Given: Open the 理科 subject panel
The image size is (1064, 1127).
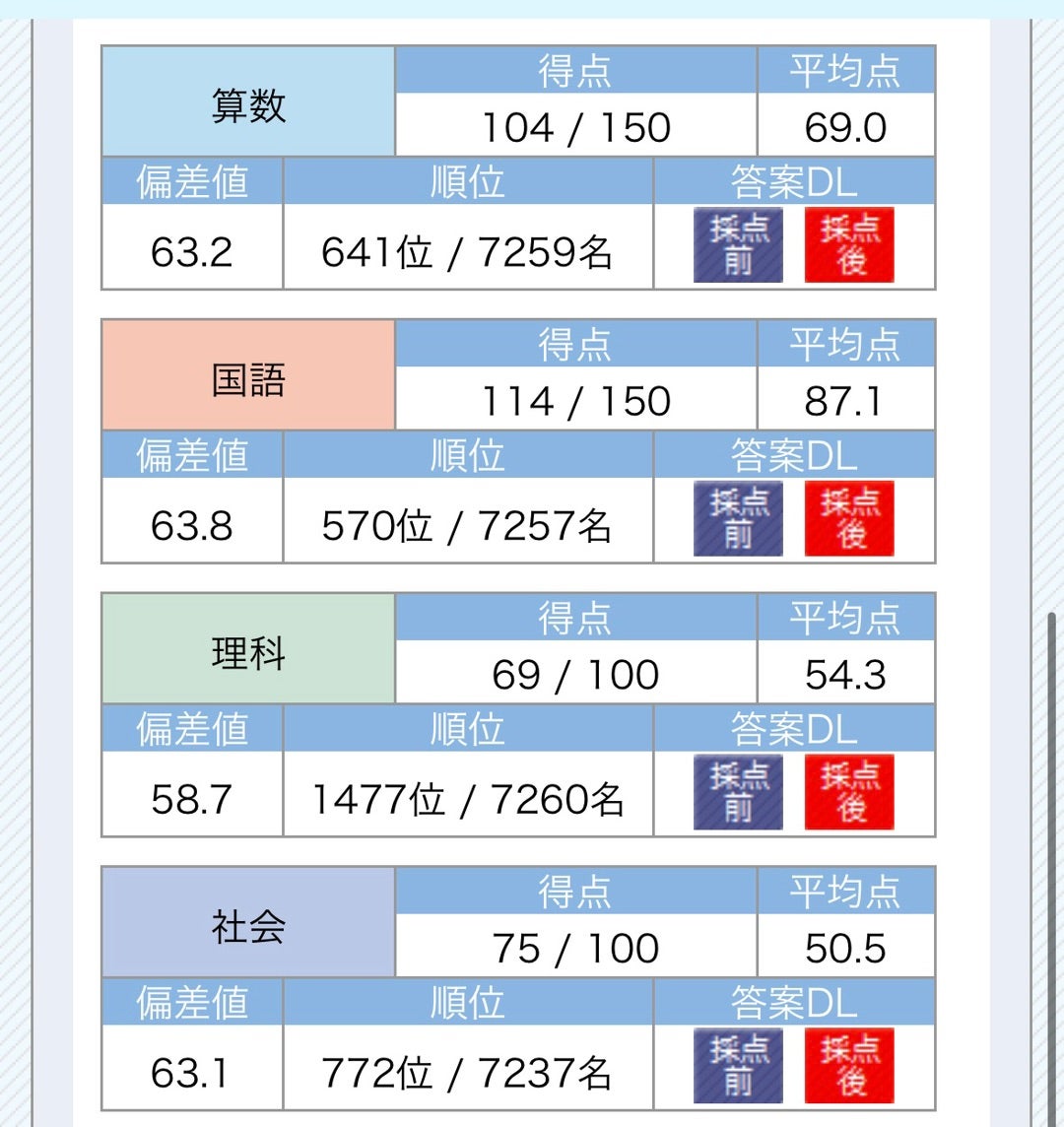Looking at the screenshot, I should [246, 650].
